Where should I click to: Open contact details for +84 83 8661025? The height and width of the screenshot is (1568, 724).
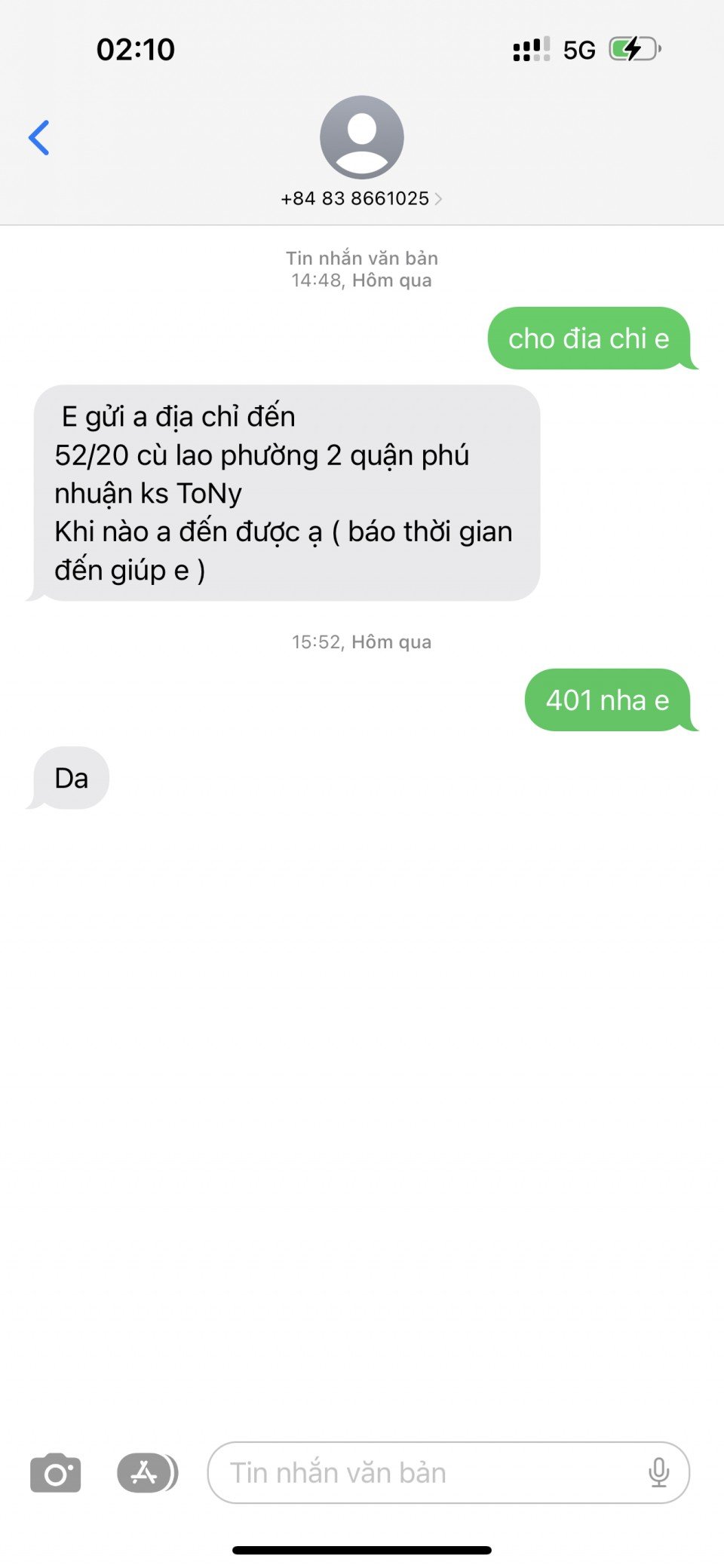click(361, 198)
